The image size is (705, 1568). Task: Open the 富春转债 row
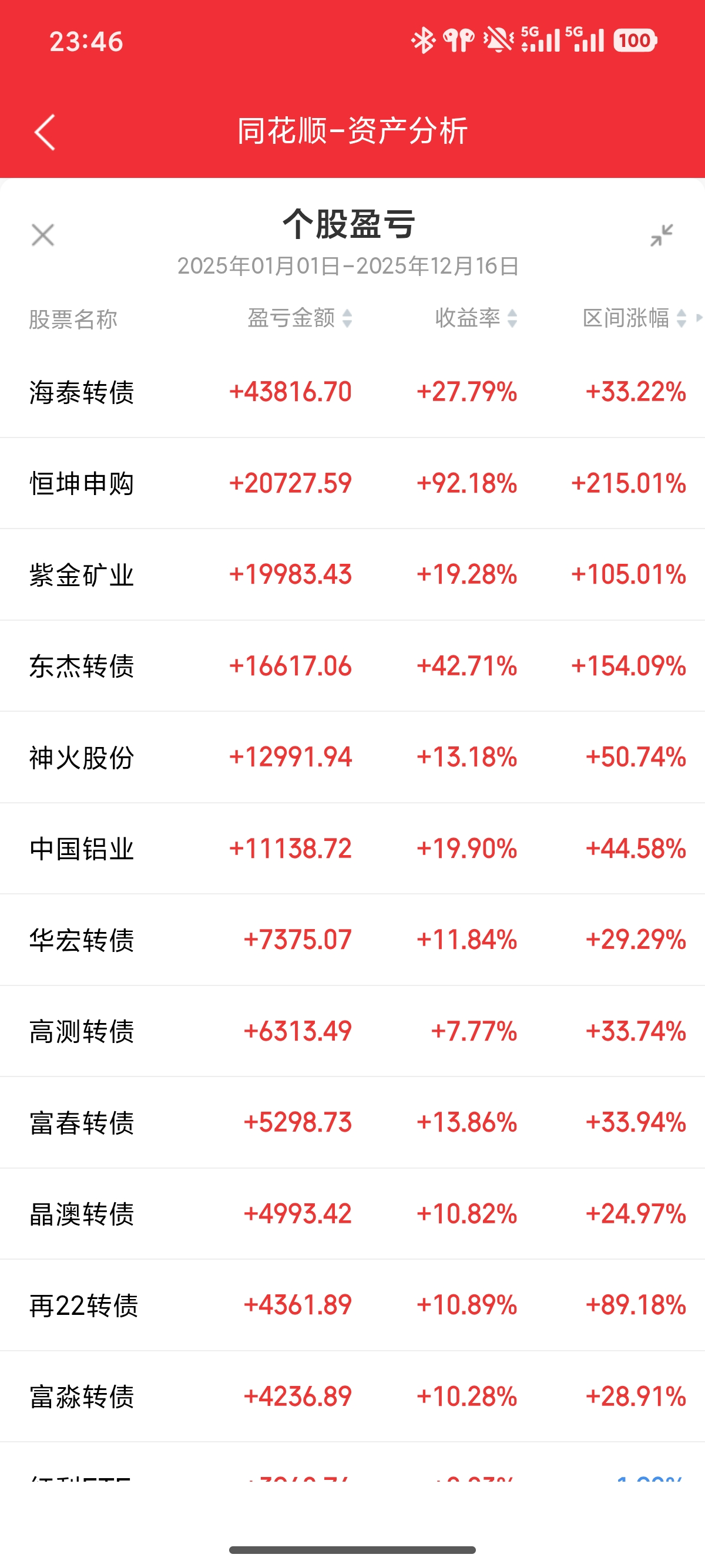352,1122
